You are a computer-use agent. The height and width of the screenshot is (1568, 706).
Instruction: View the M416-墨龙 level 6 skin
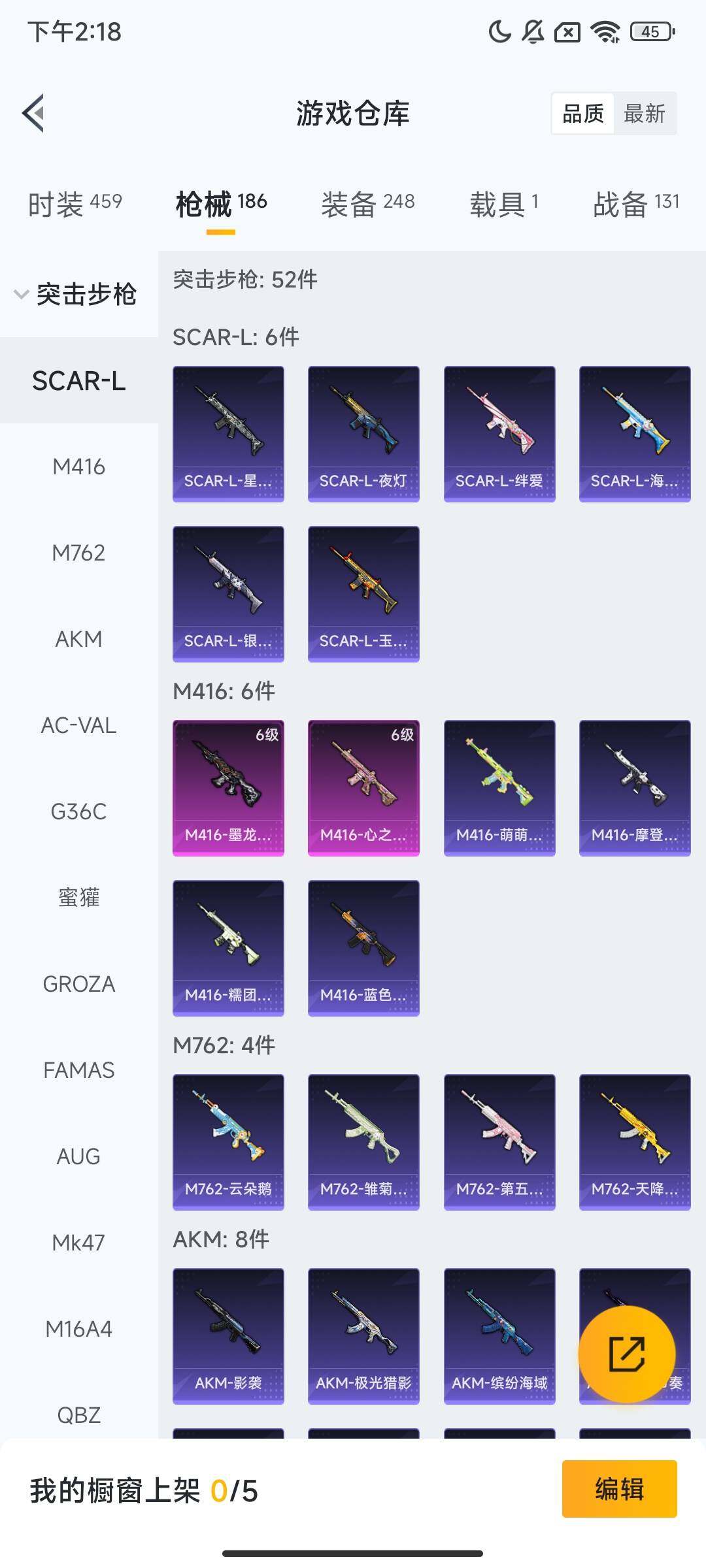click(x=228, y=788)
